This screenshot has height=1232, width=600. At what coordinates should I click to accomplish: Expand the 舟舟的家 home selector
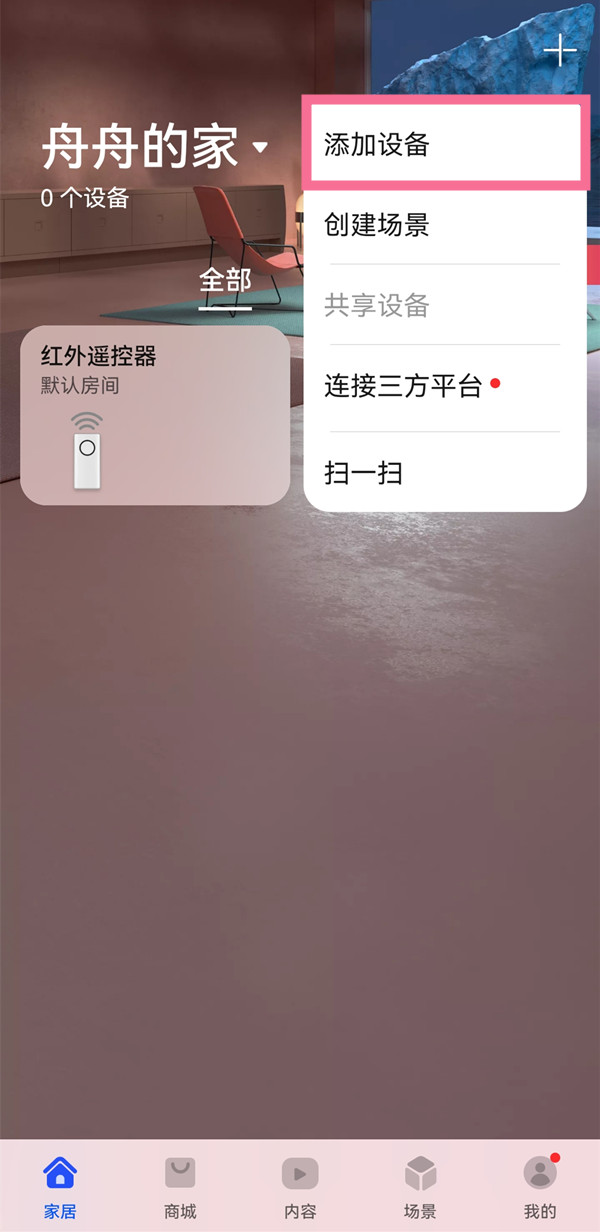pos(155,149)
